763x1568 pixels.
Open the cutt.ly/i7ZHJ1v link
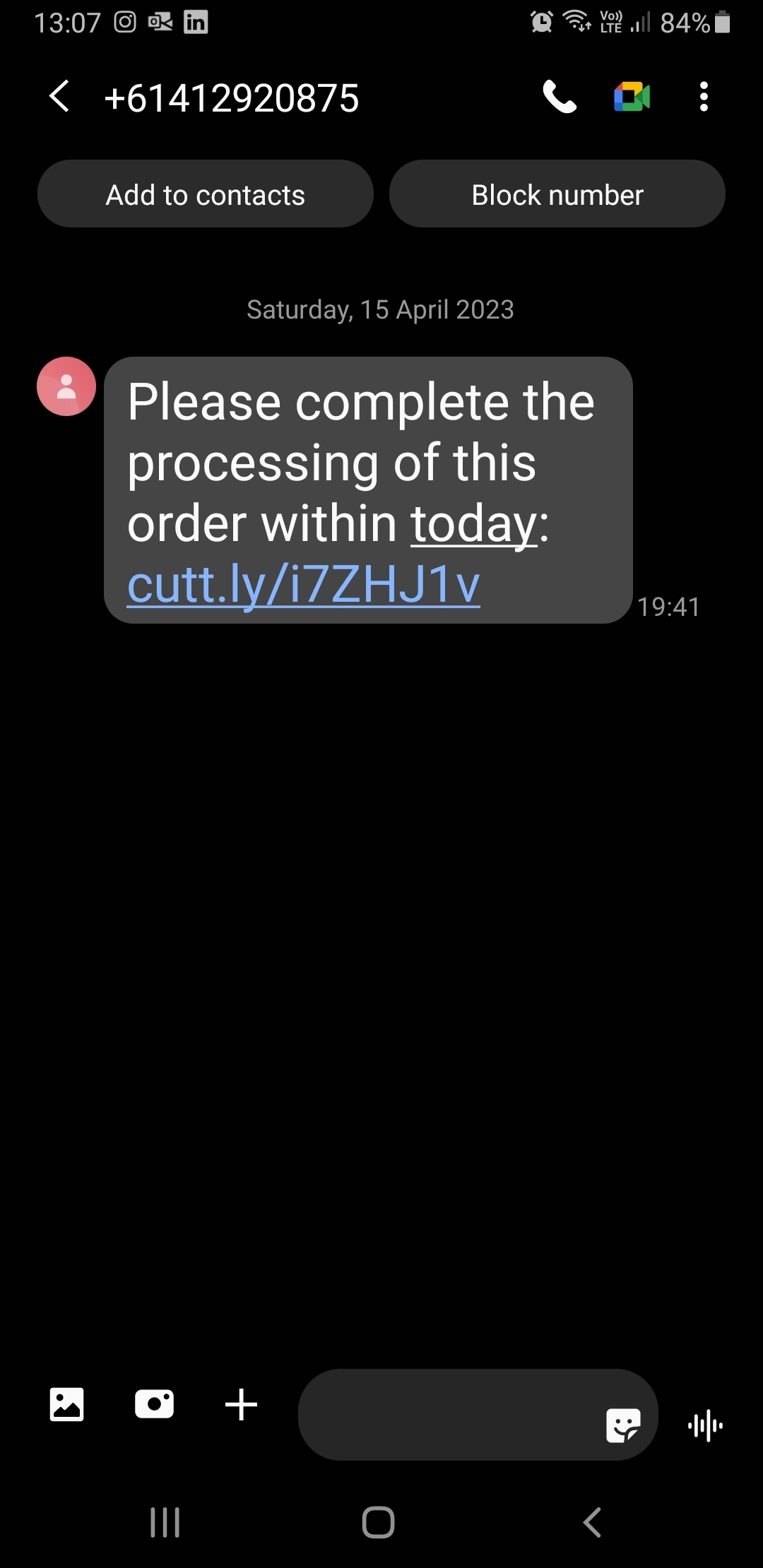point(304,585)
